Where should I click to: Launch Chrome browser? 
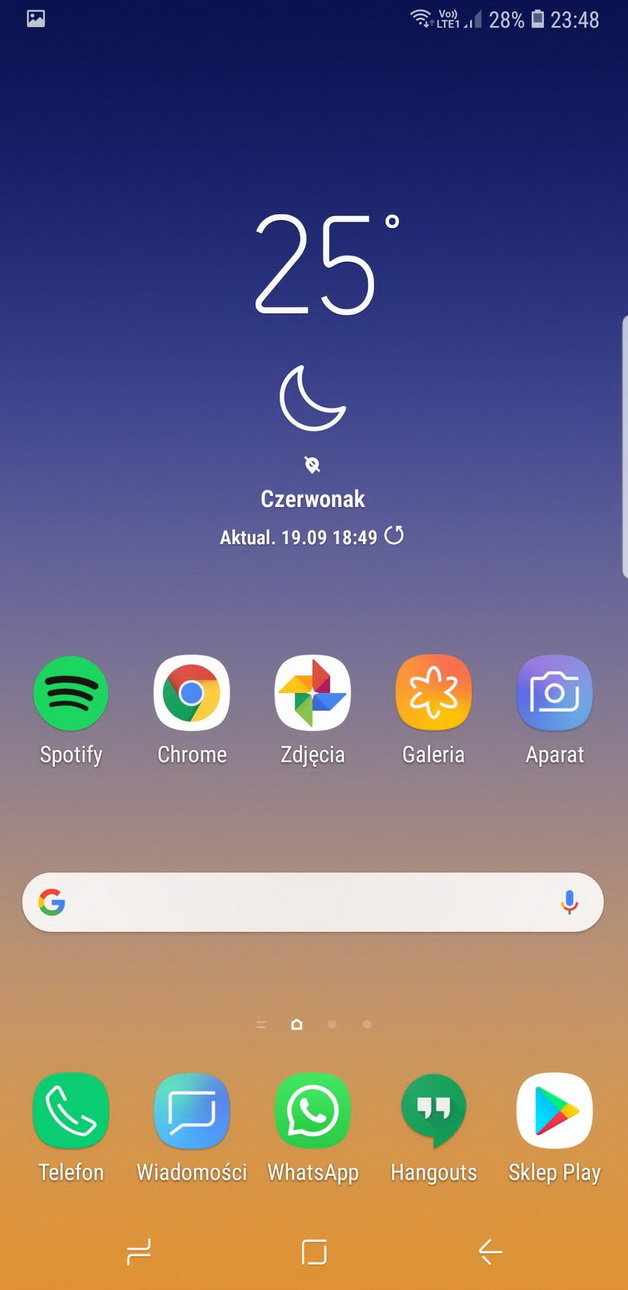tap(192, 693)
